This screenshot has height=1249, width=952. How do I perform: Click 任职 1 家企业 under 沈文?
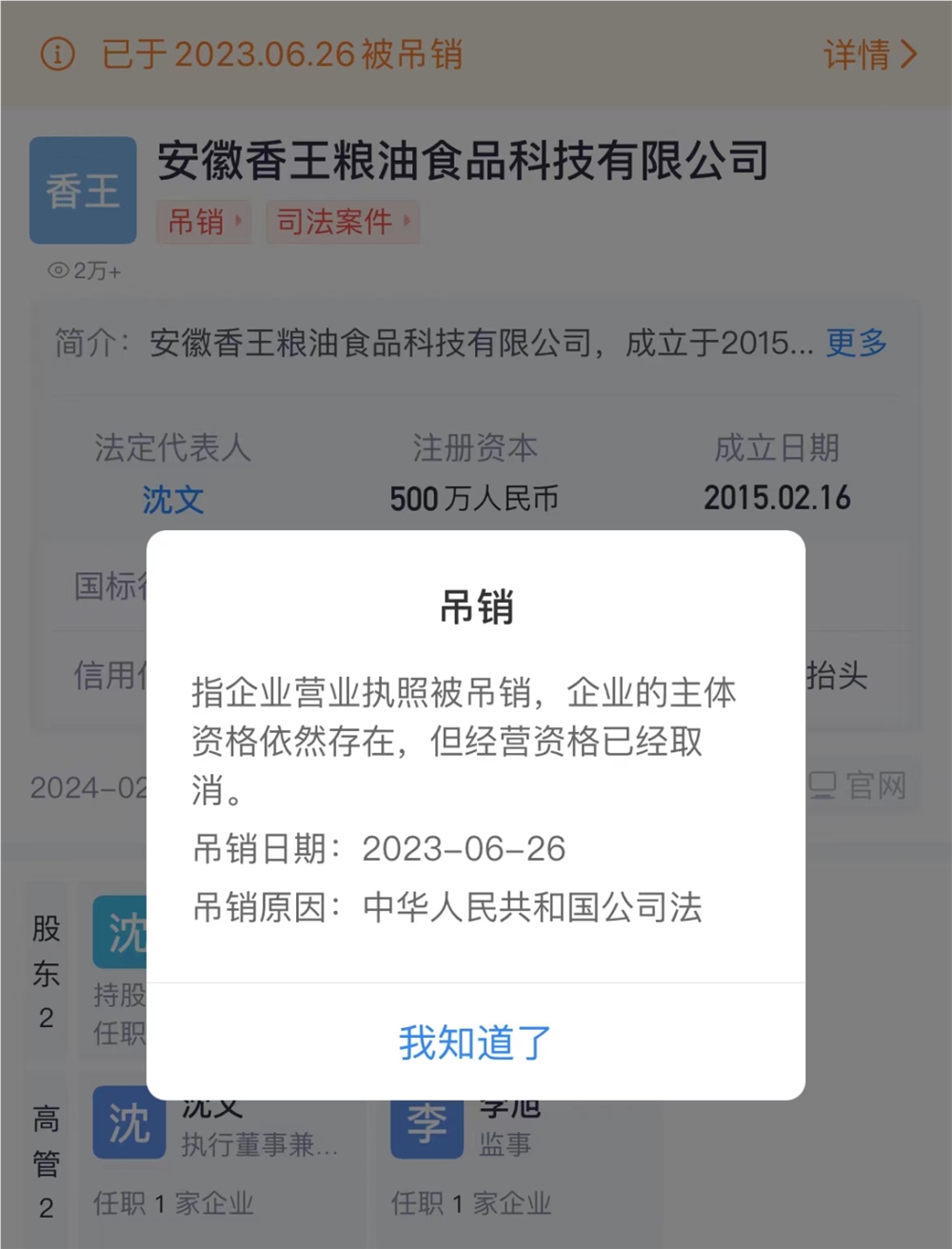pyautogui.click(x=169, y=1203)
